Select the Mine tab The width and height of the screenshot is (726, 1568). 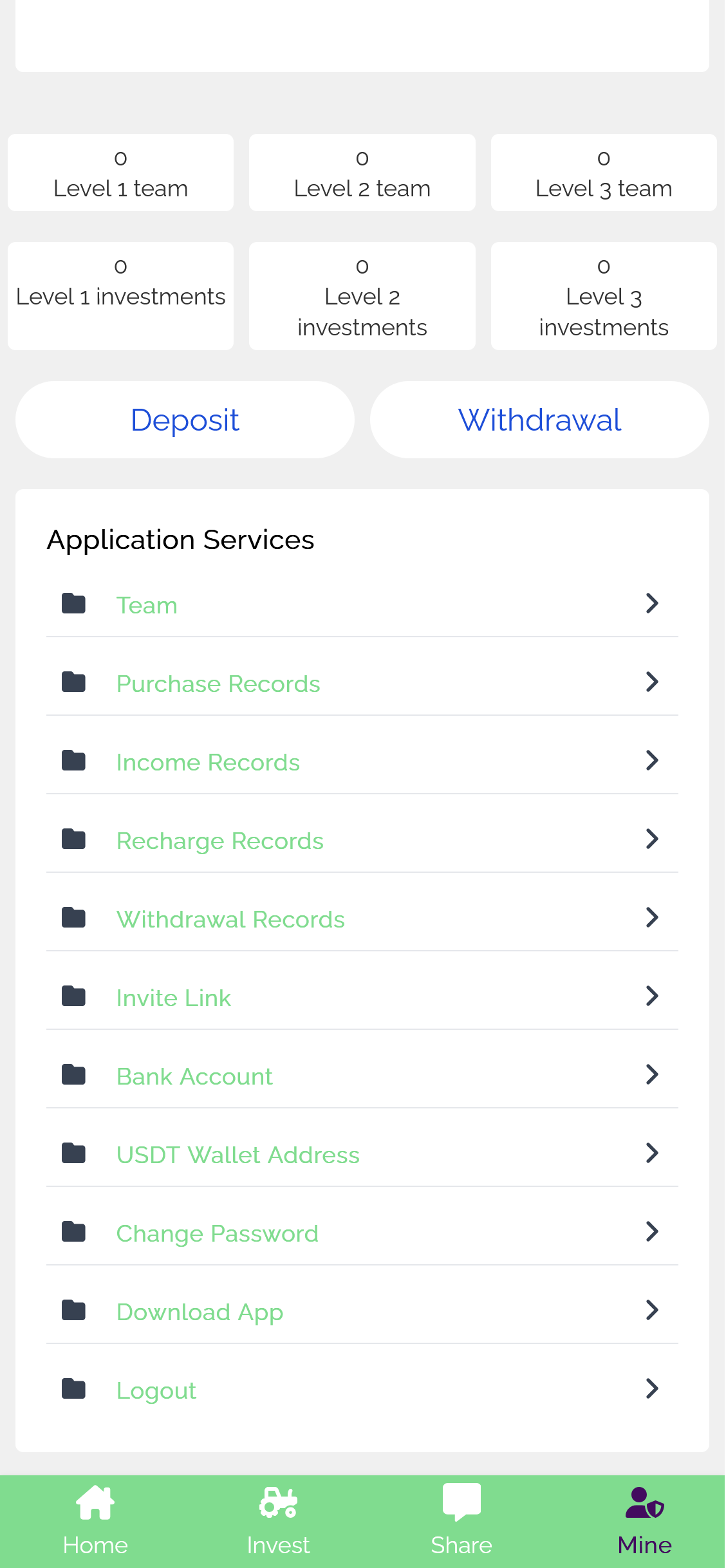click(x=644, y=1522)
